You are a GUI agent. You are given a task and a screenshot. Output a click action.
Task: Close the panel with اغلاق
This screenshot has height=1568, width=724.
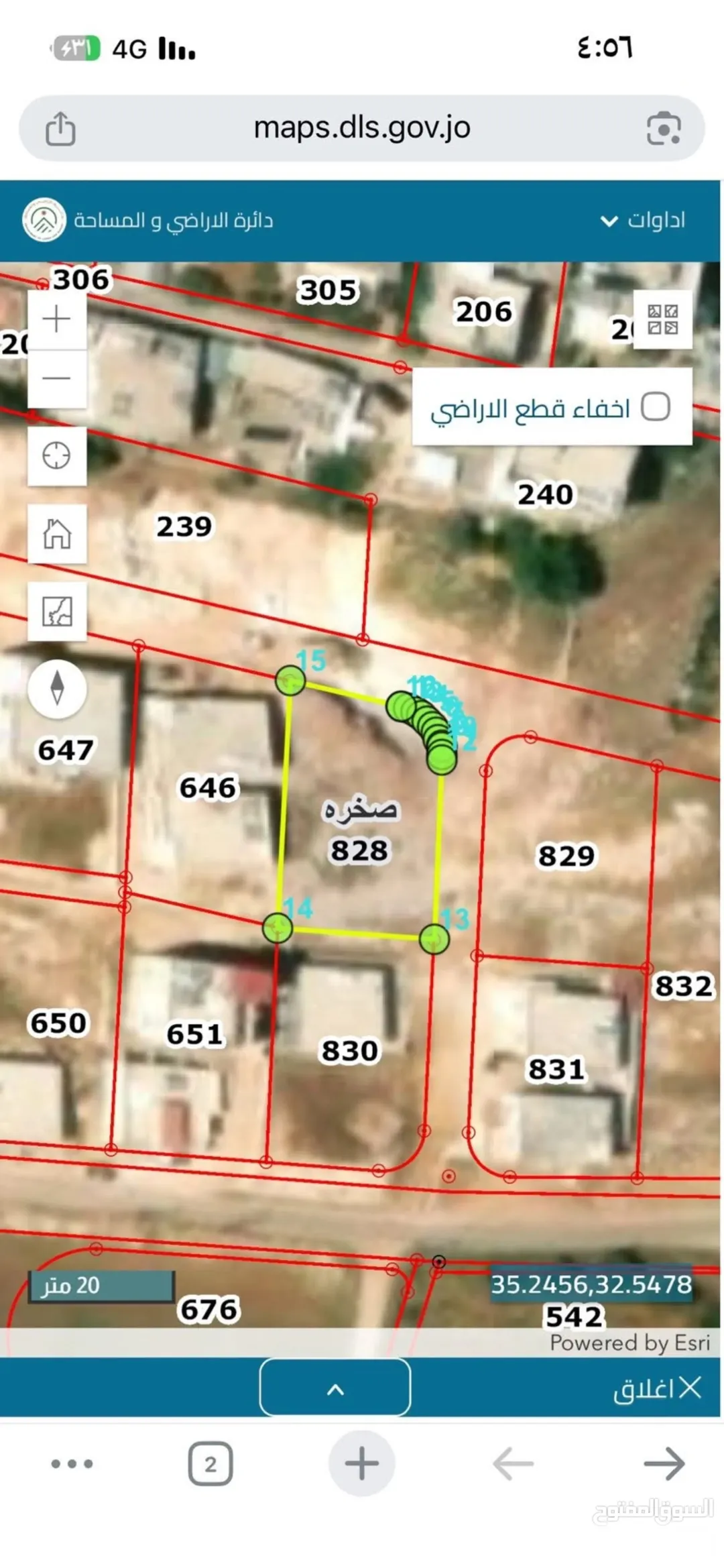click(657, 1388)
